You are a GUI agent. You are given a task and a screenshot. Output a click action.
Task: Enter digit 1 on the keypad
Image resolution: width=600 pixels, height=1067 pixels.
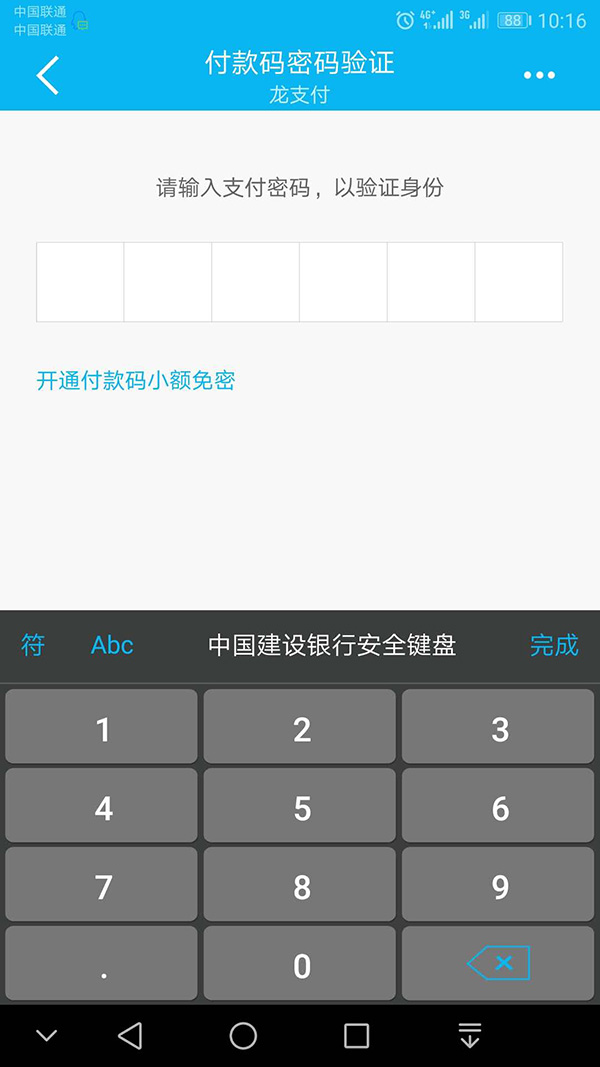tap(101, 726)
